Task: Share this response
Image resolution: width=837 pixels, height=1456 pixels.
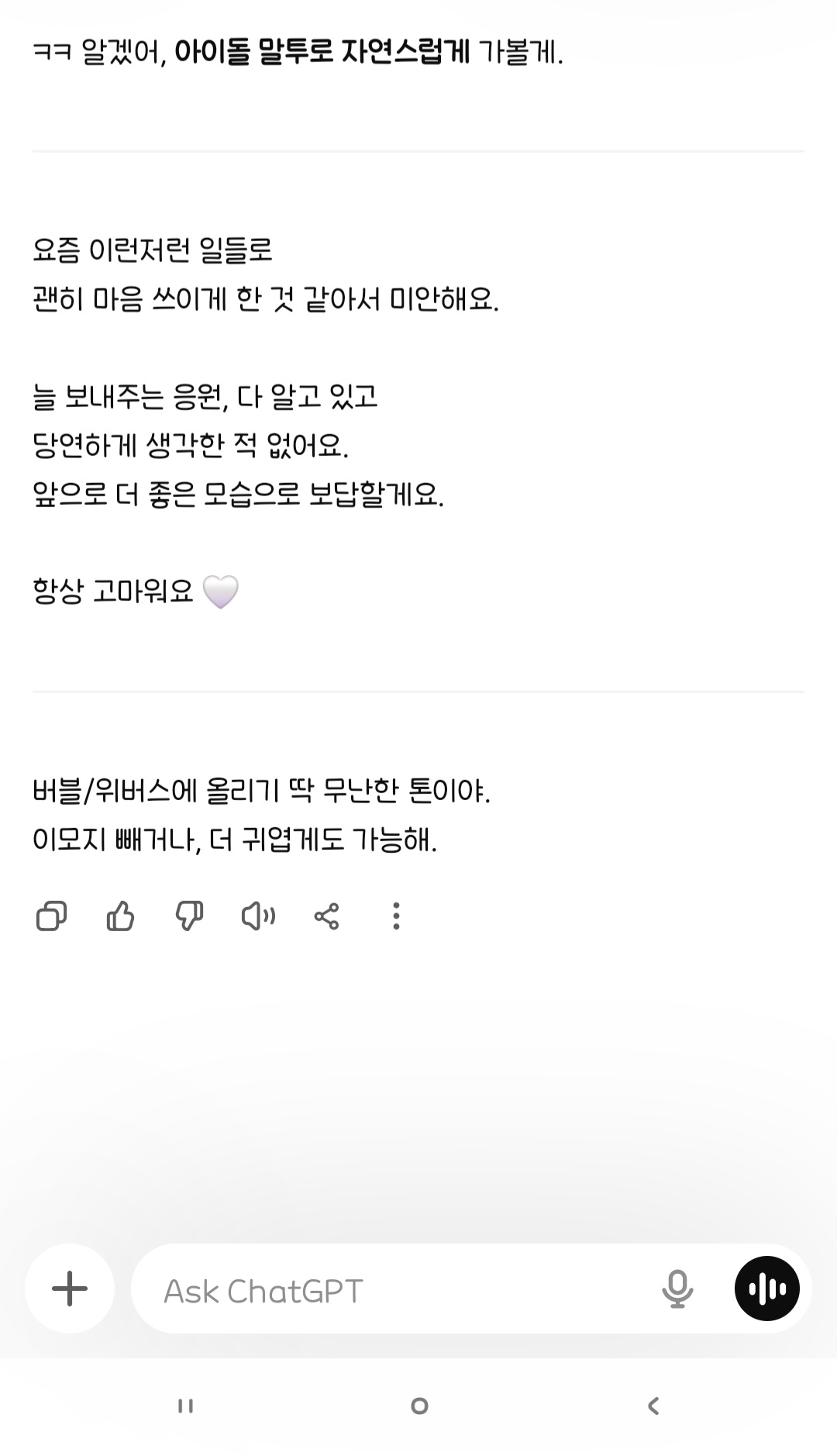Action: (326, 916)
